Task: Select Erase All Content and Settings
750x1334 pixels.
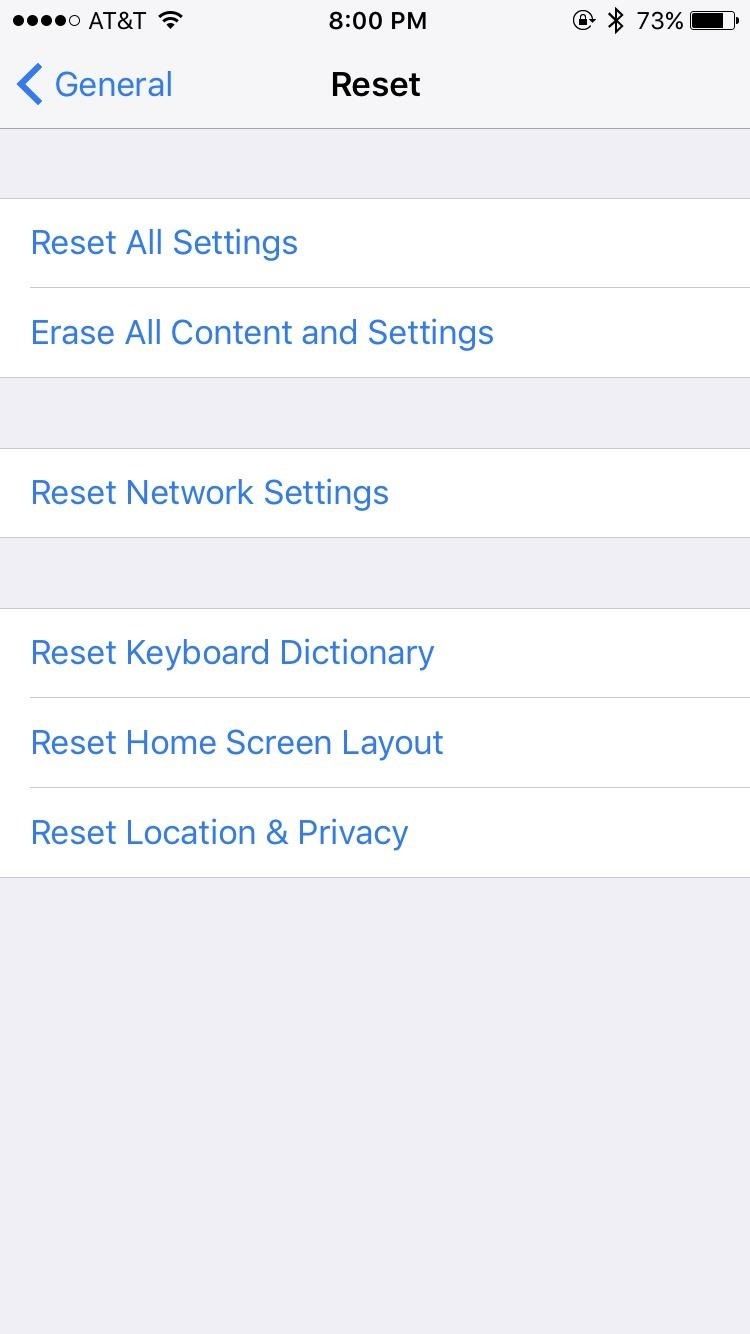Action: point(262,332)
